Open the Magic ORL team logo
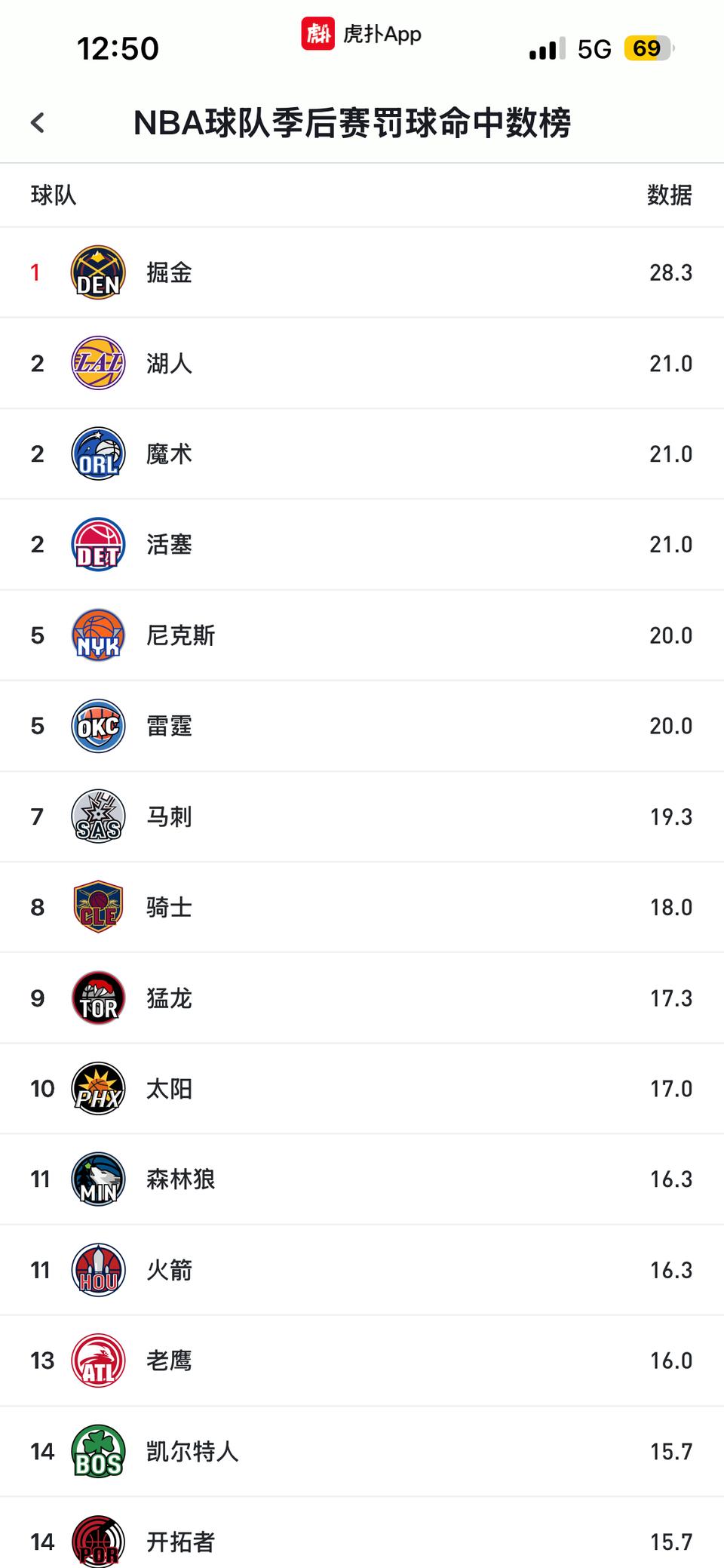724x1568 pixels. pos(97,453)
